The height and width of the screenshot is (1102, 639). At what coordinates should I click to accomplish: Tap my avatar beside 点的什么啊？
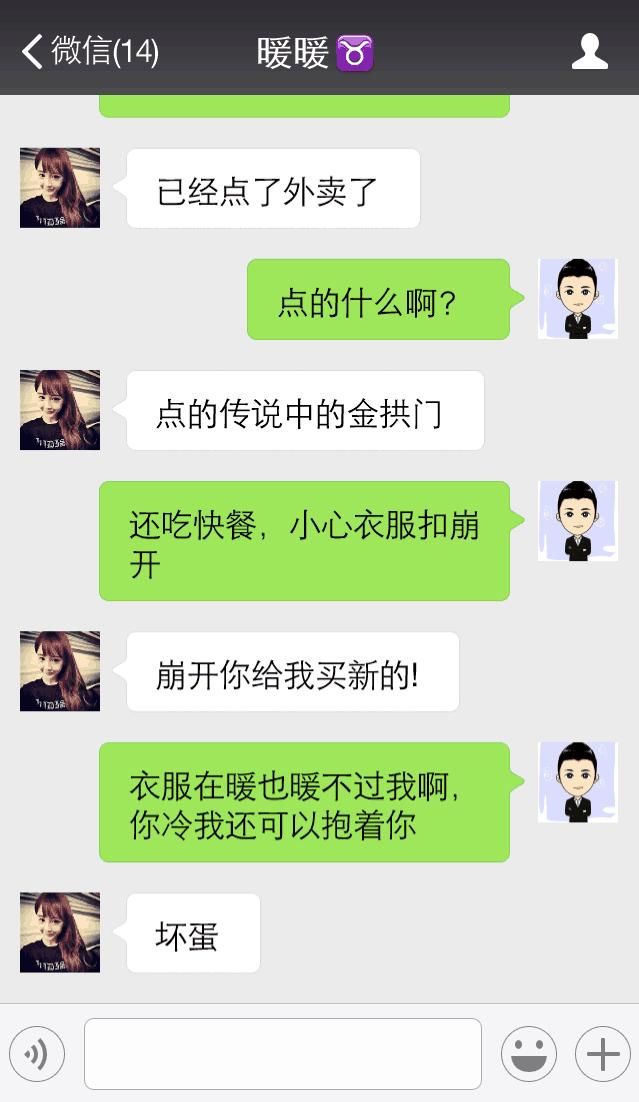pos(577,298)
